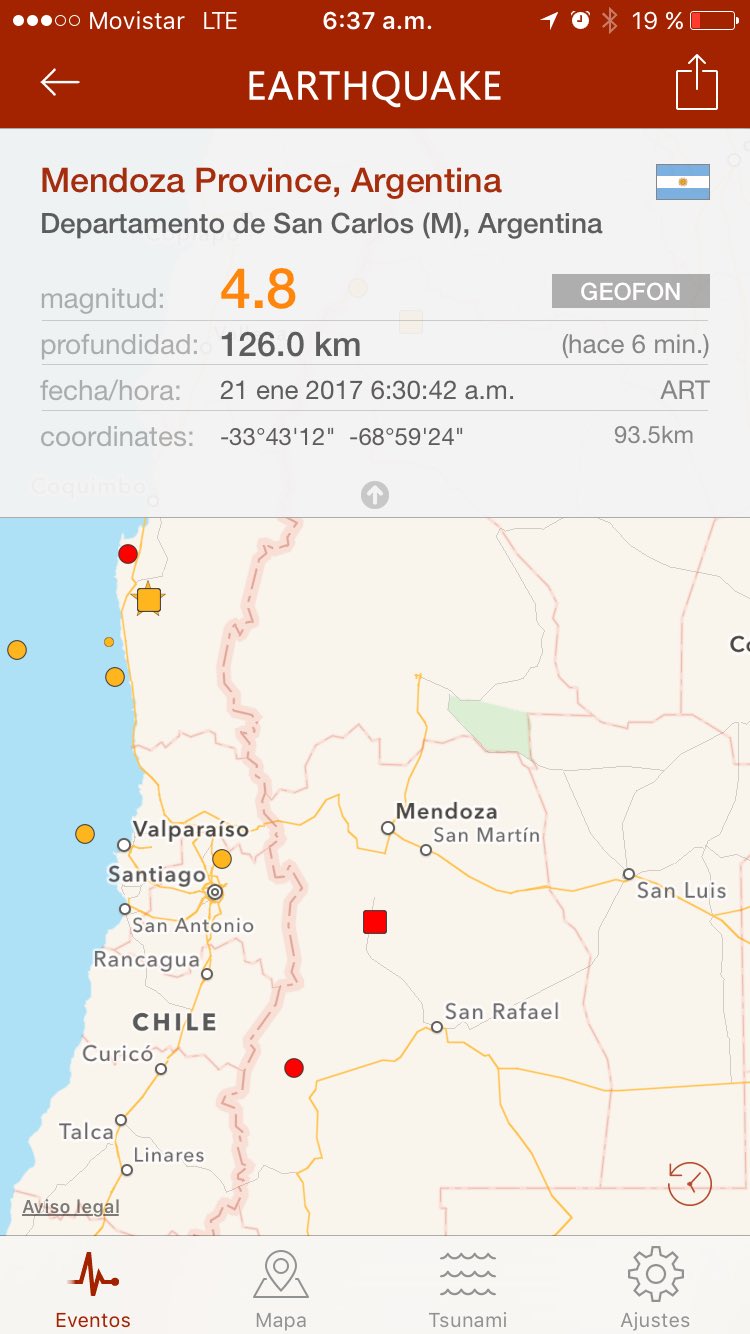Collapse the details panel with the up arrow
Image resolution: width=750 pixels, height=1334 pixels.
[375, 495]
